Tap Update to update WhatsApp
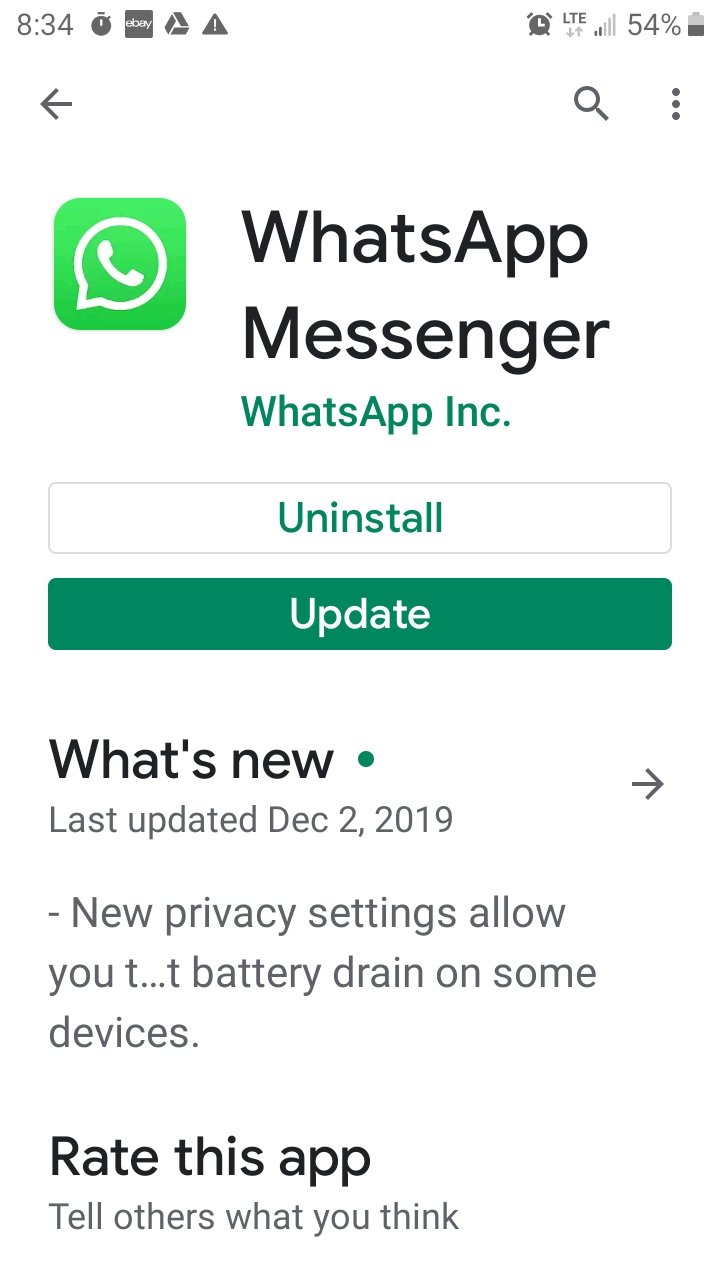 point(360,614)
